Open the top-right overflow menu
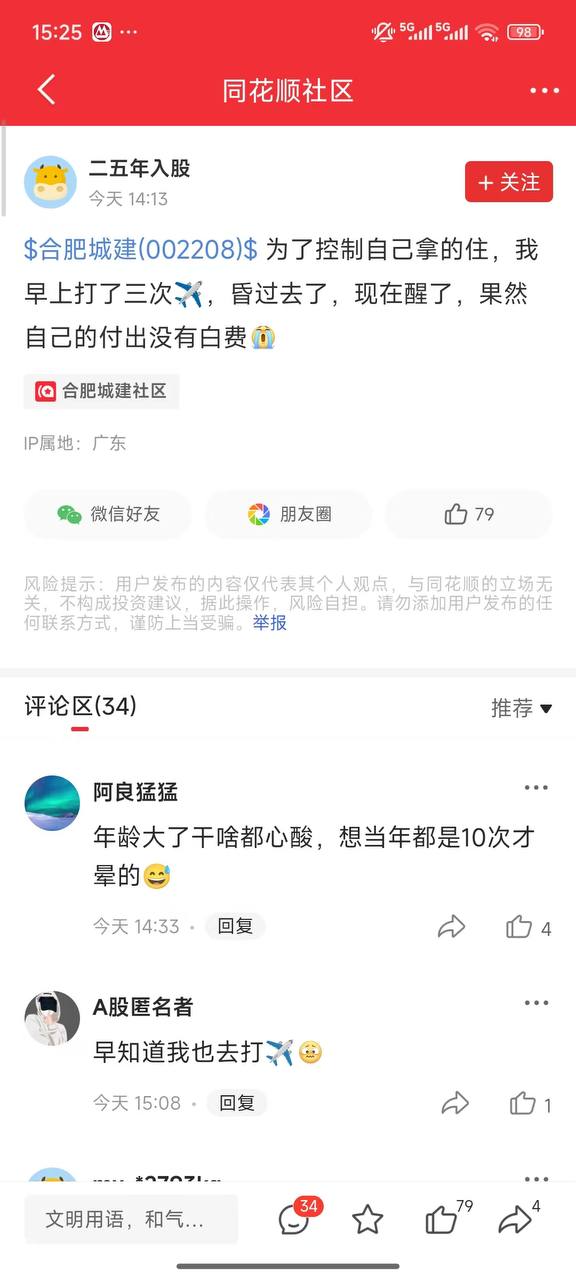Screen dimensions: 576x1280 544,91
